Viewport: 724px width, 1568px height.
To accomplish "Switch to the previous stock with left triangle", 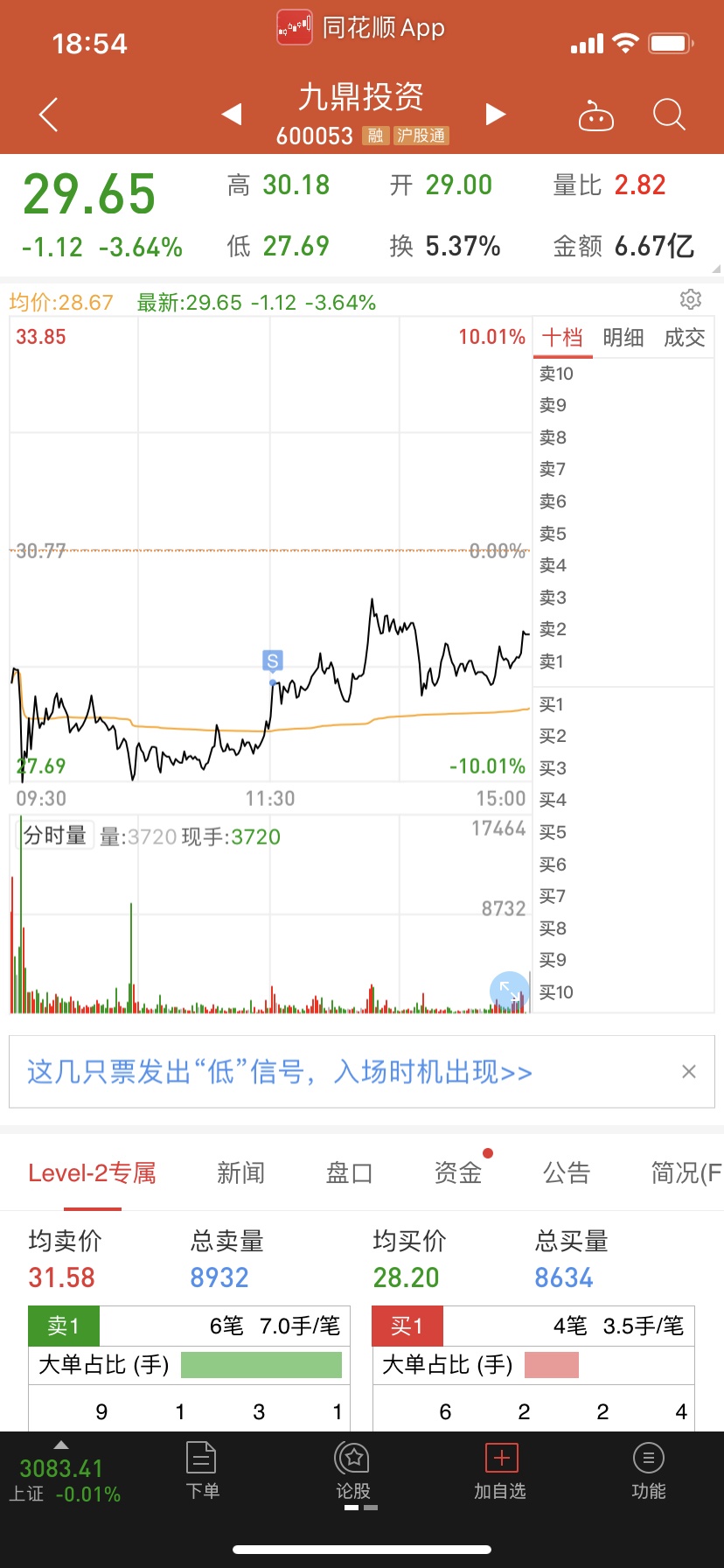I will pyautogui.click(x=232, y=114).
